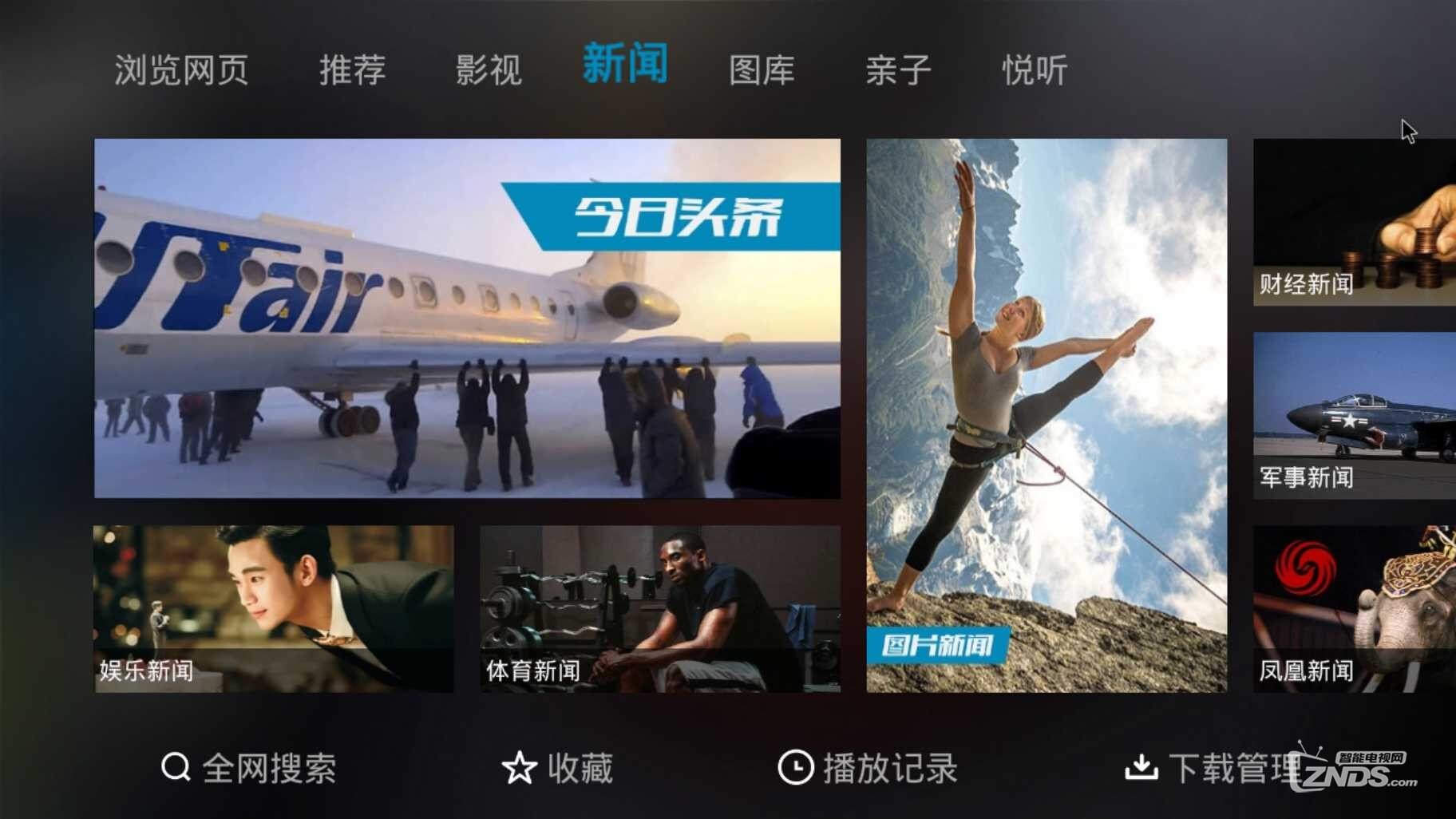Open 全网搜索 search
1456x819 pixels.
pos(248,768)
